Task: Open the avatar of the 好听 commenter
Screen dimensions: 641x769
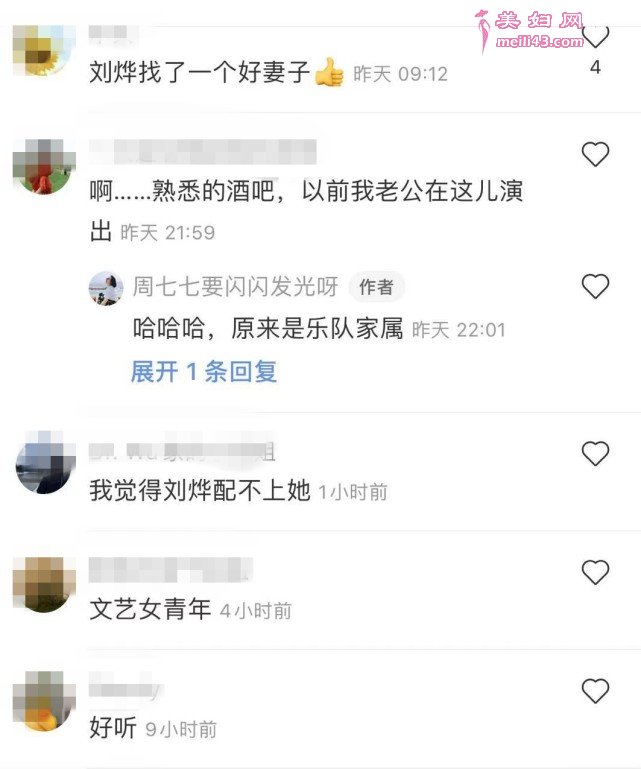Action: (44, 702)
